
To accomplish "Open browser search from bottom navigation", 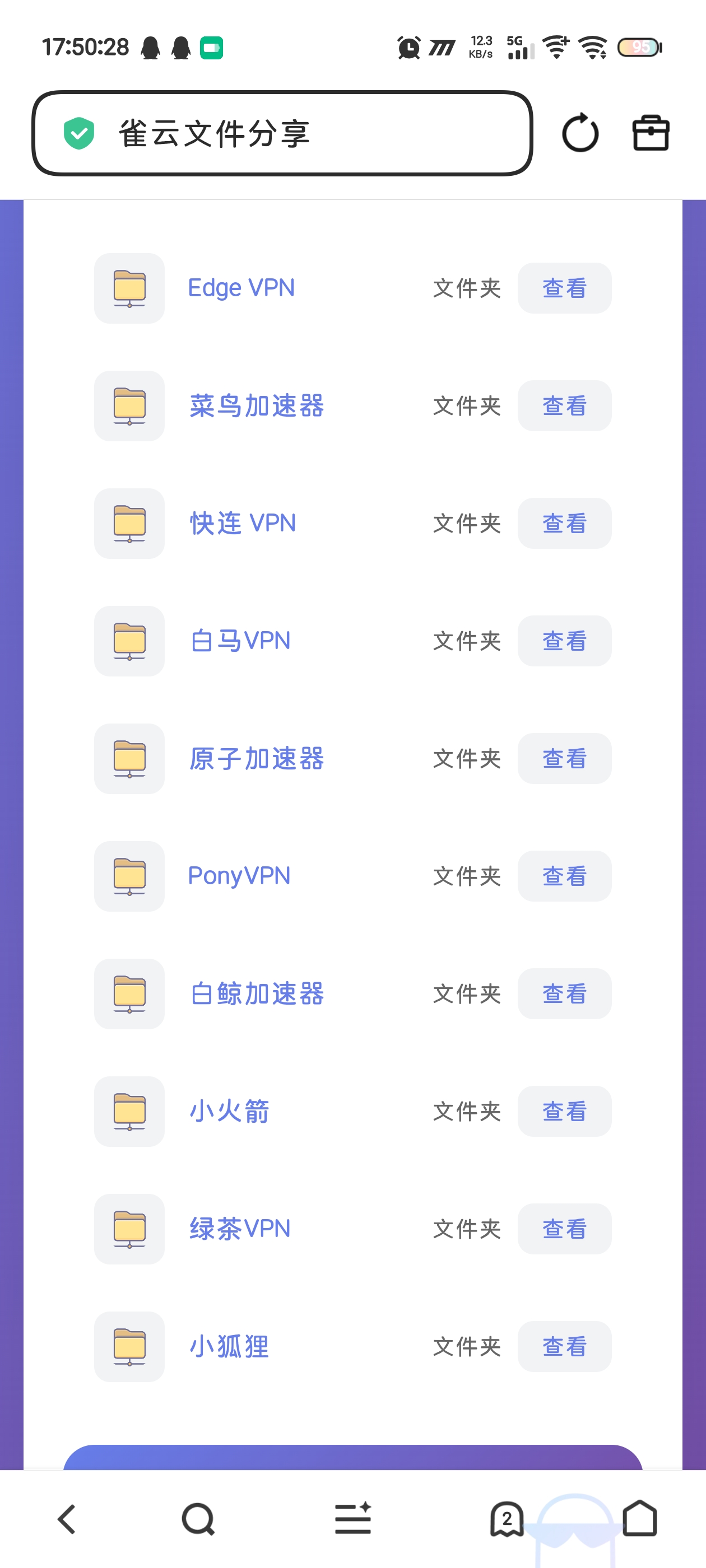I will [197, 1518].
